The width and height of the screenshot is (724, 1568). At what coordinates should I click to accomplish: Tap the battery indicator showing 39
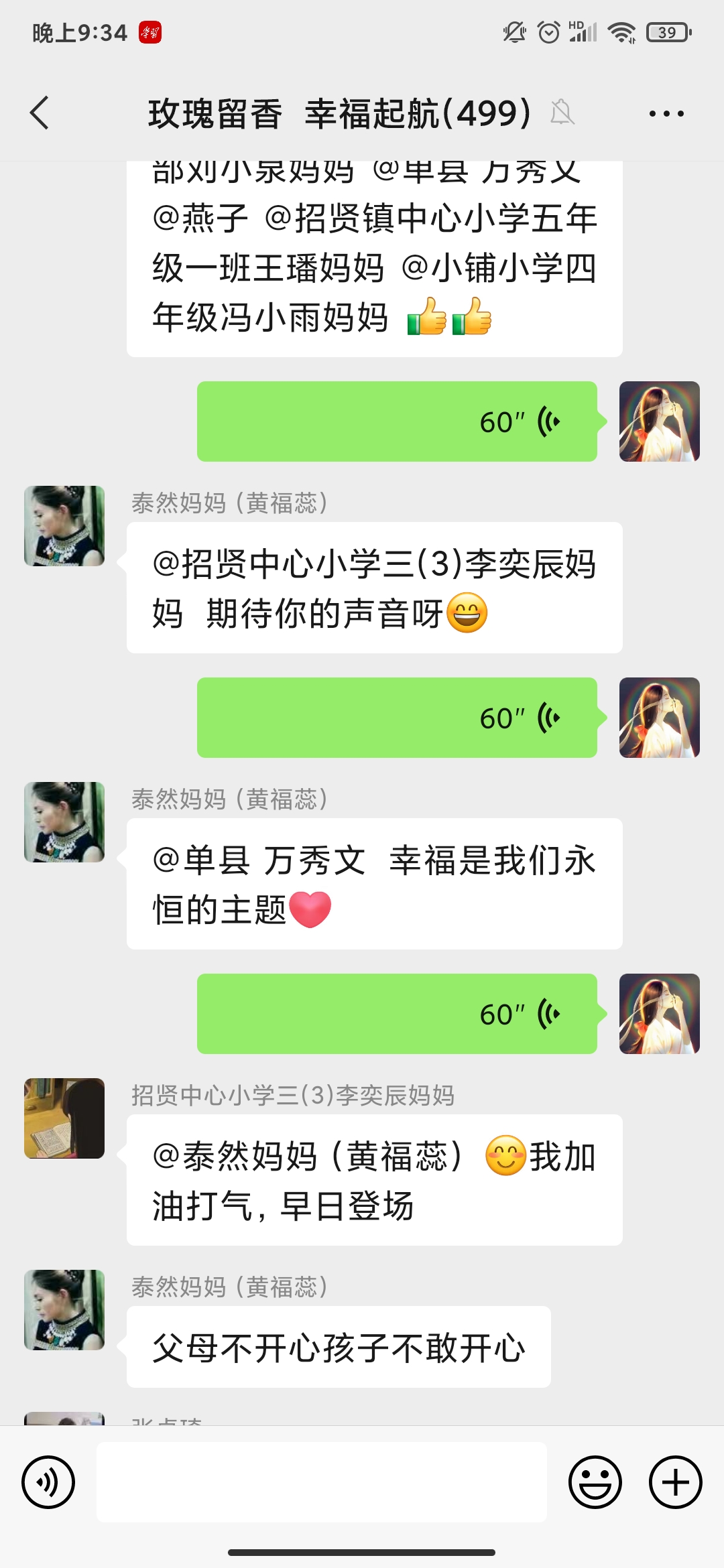click(668, 31)
